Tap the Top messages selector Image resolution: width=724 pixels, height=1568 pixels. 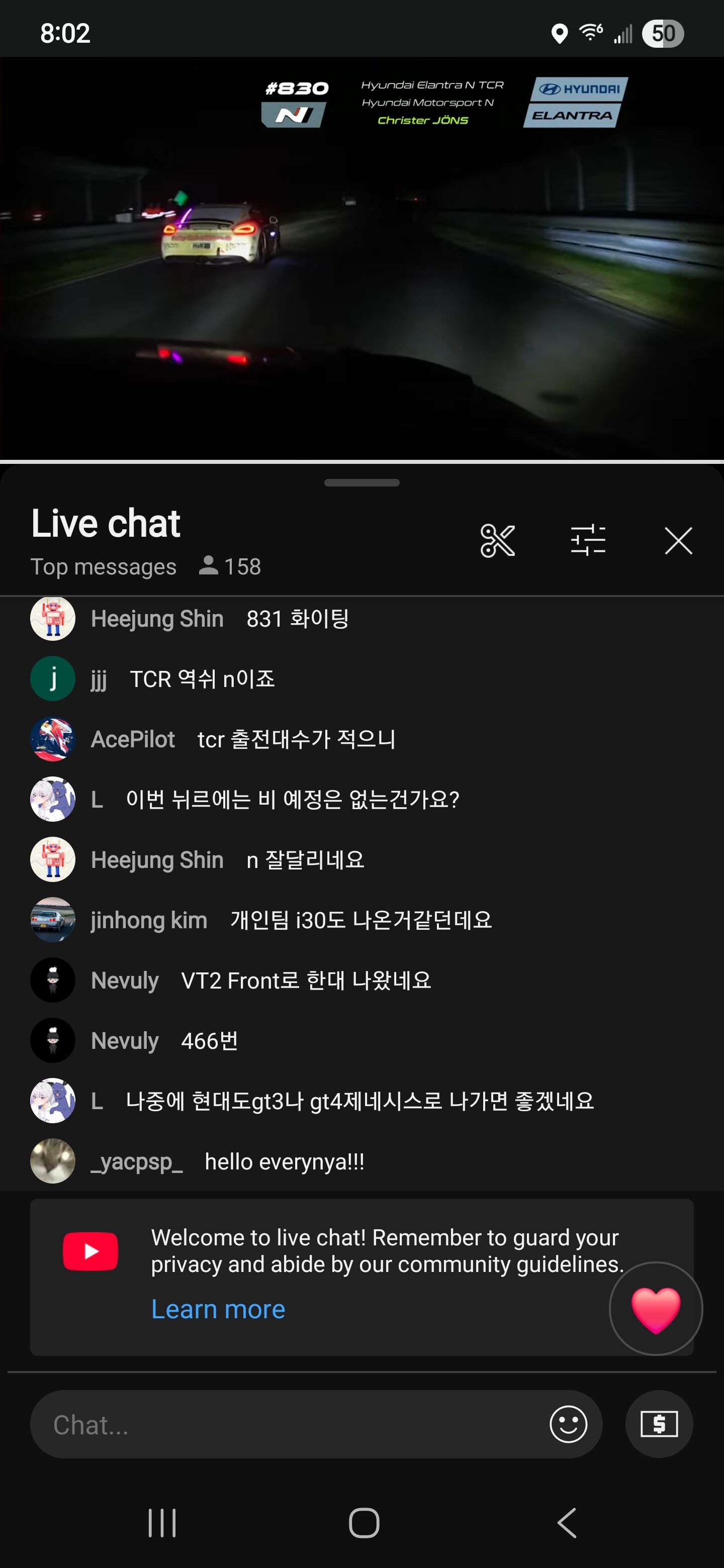tap(104, 567)
